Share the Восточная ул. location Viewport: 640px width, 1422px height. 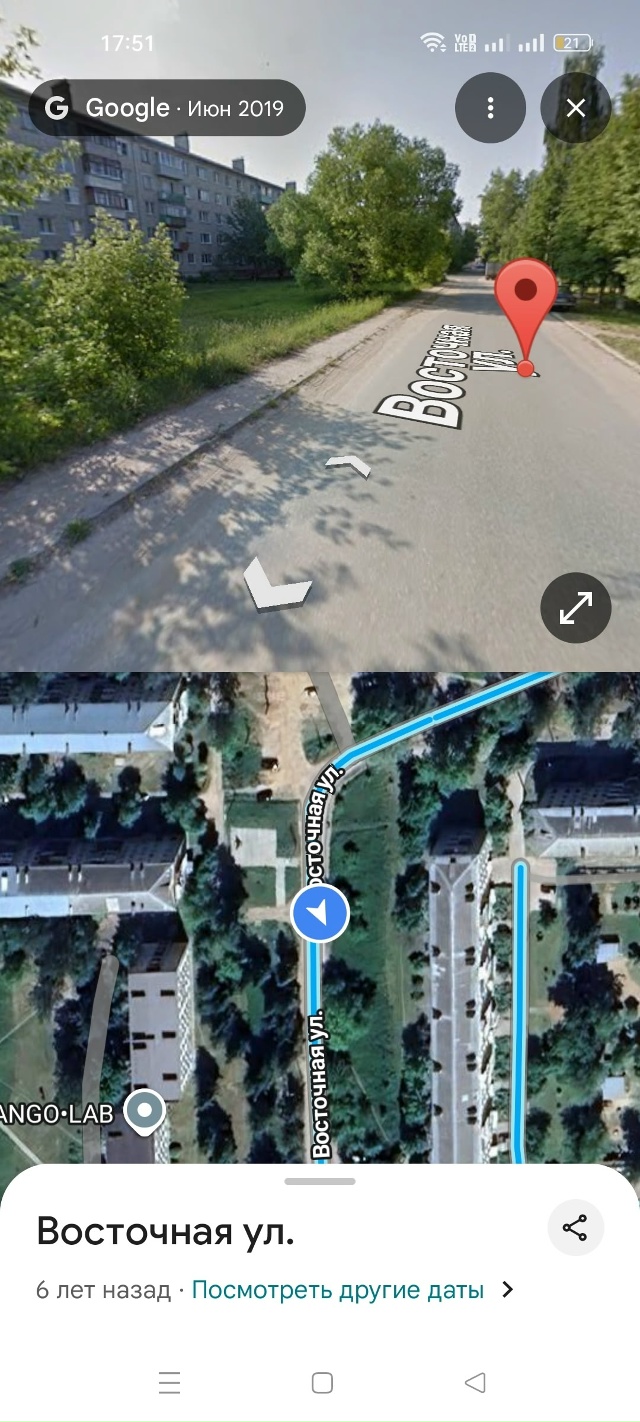point(575,1228)
